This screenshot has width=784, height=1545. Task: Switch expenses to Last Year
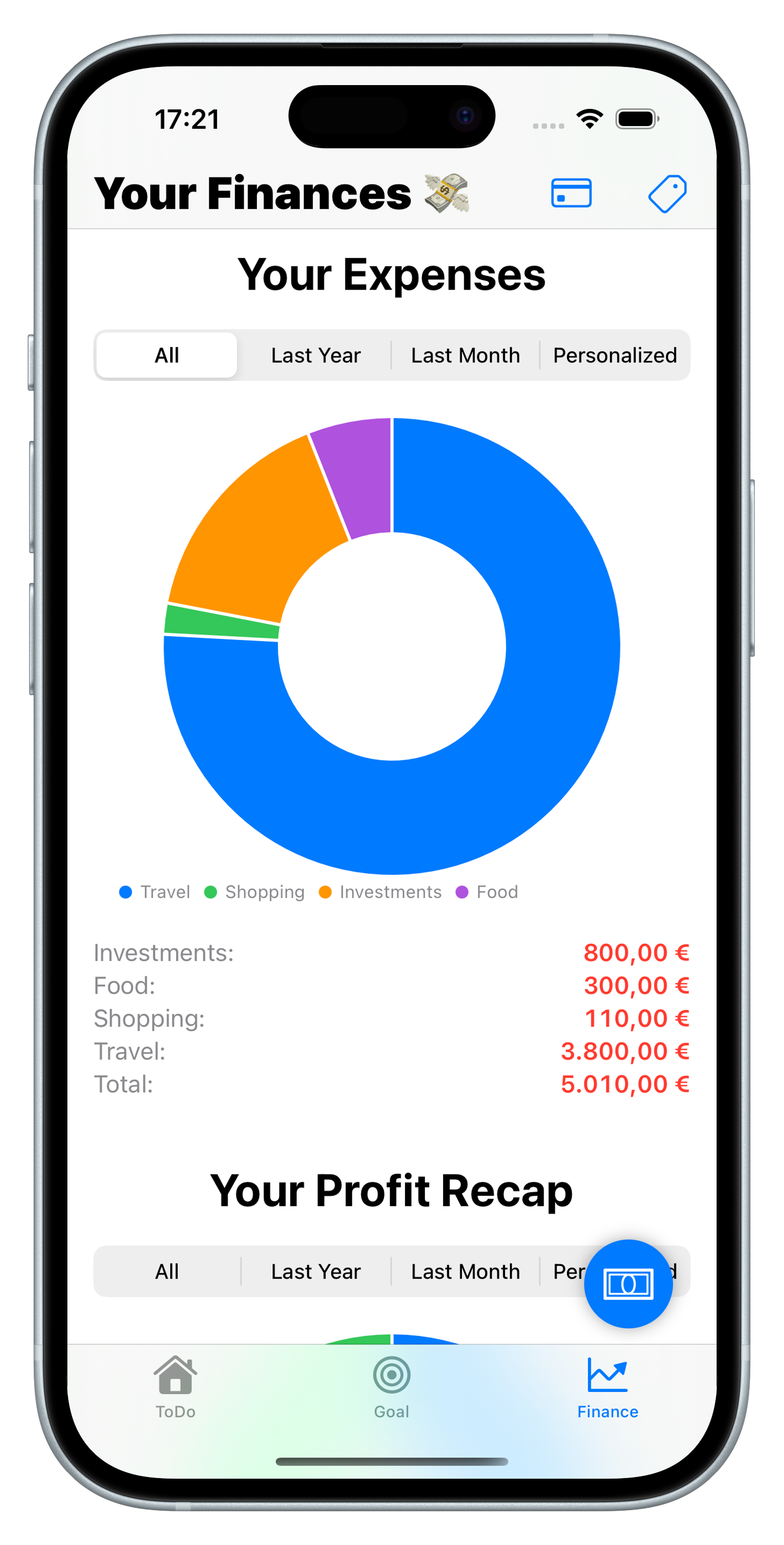click(x=315, y=355)
